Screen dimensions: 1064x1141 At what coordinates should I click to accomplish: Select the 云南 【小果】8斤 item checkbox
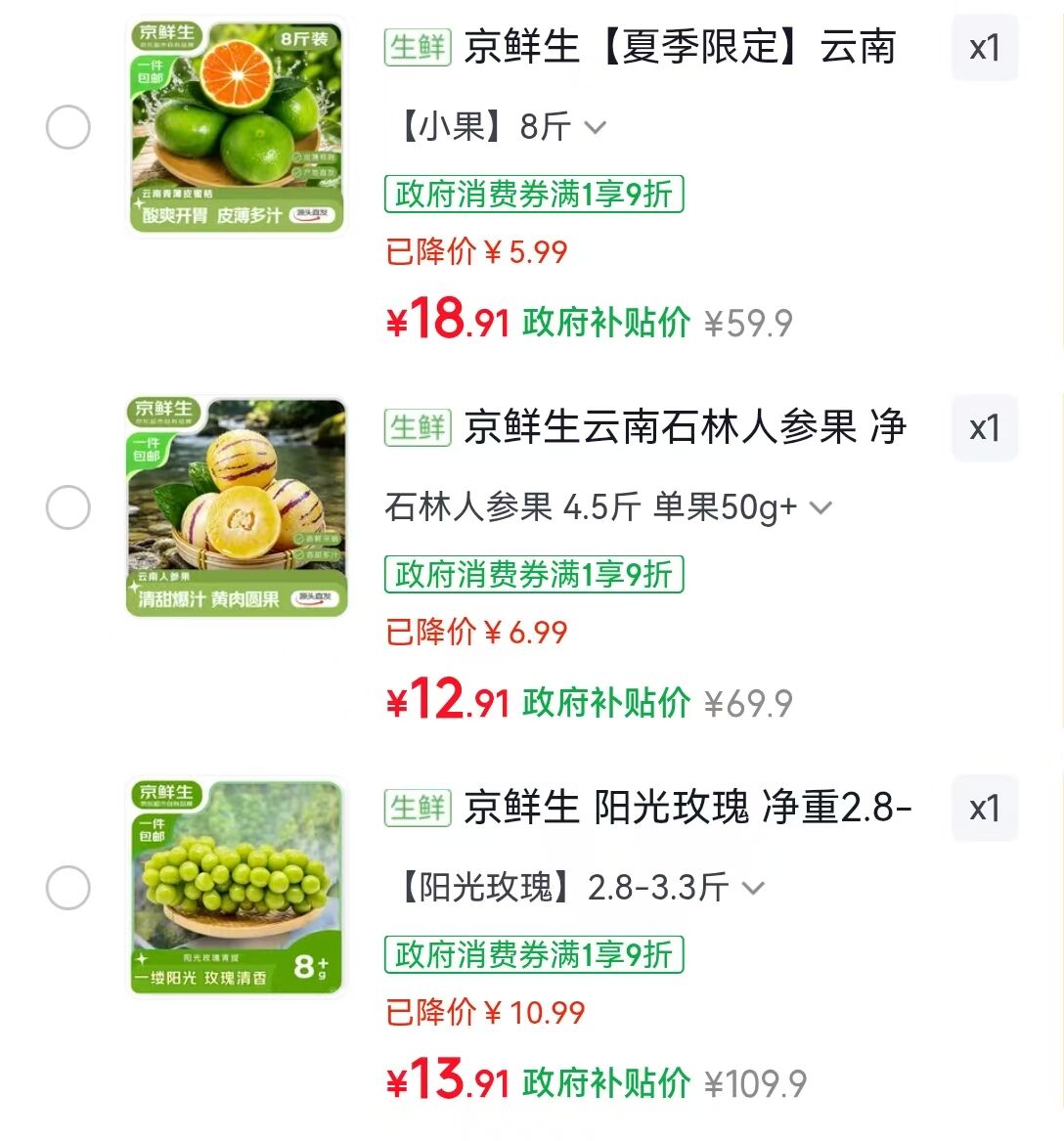pyautogui.click(x=67, y=127)
